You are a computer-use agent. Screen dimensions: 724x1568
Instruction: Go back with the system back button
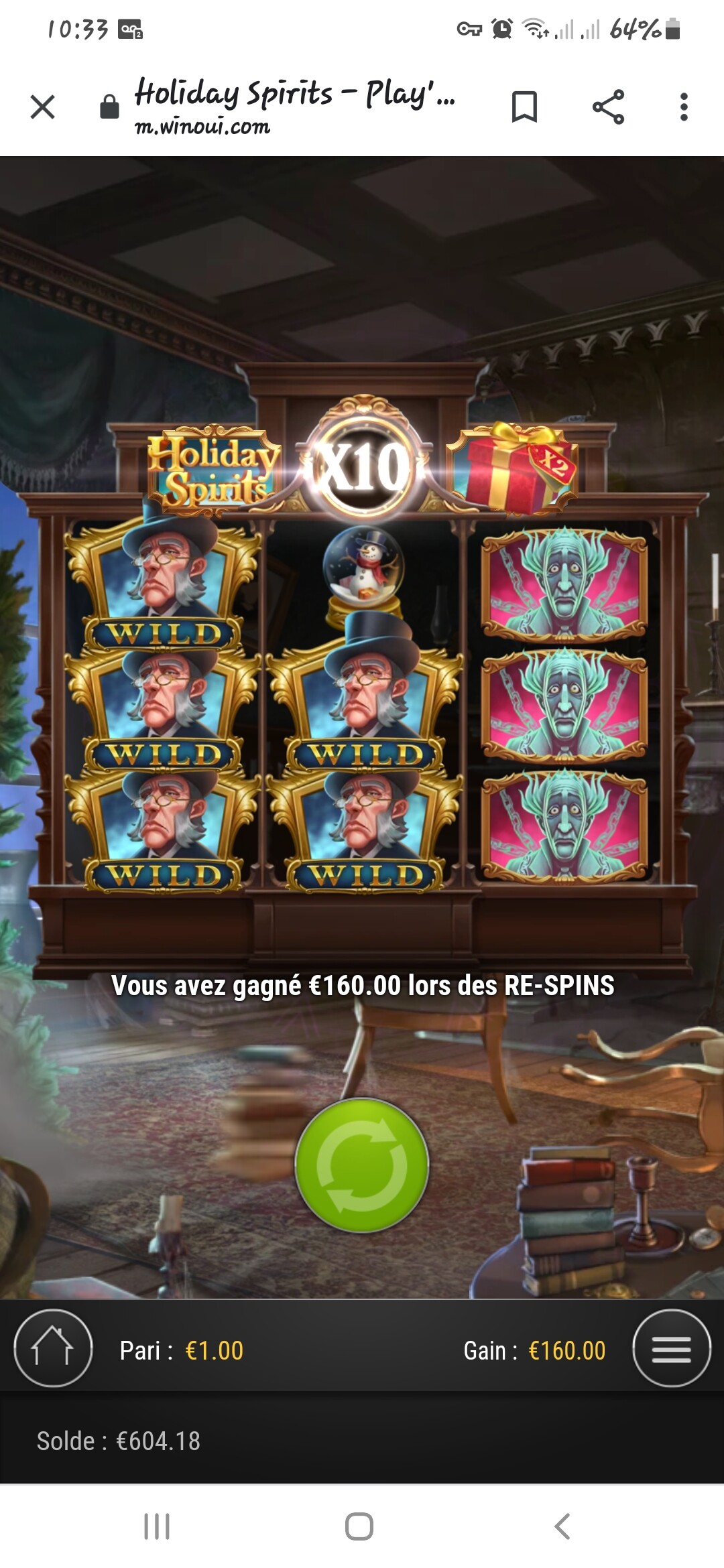click(x=562, y=1526)
